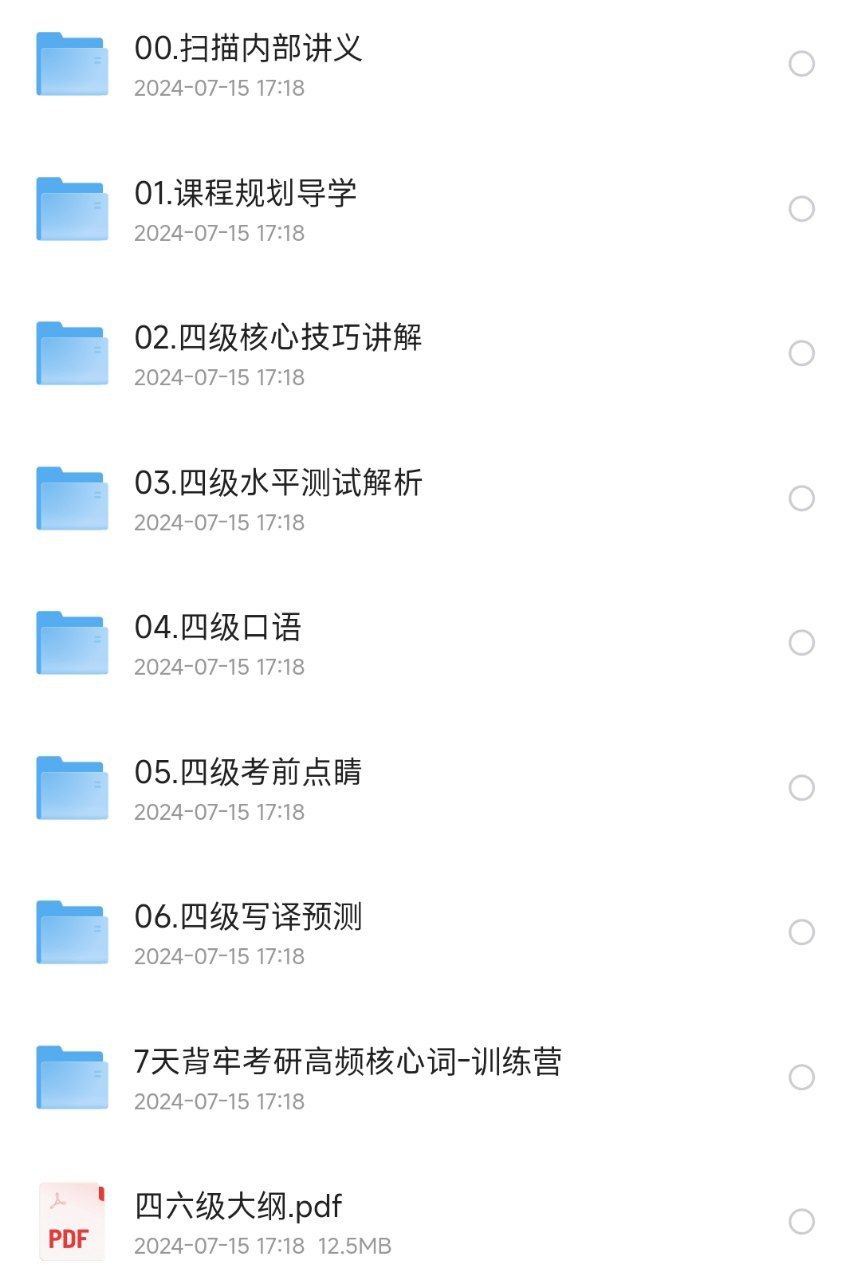Open the 7天背牢考研高频核心词-训练营 folder
Screen dimensions: 861x1280
(x=347, y=1062)
